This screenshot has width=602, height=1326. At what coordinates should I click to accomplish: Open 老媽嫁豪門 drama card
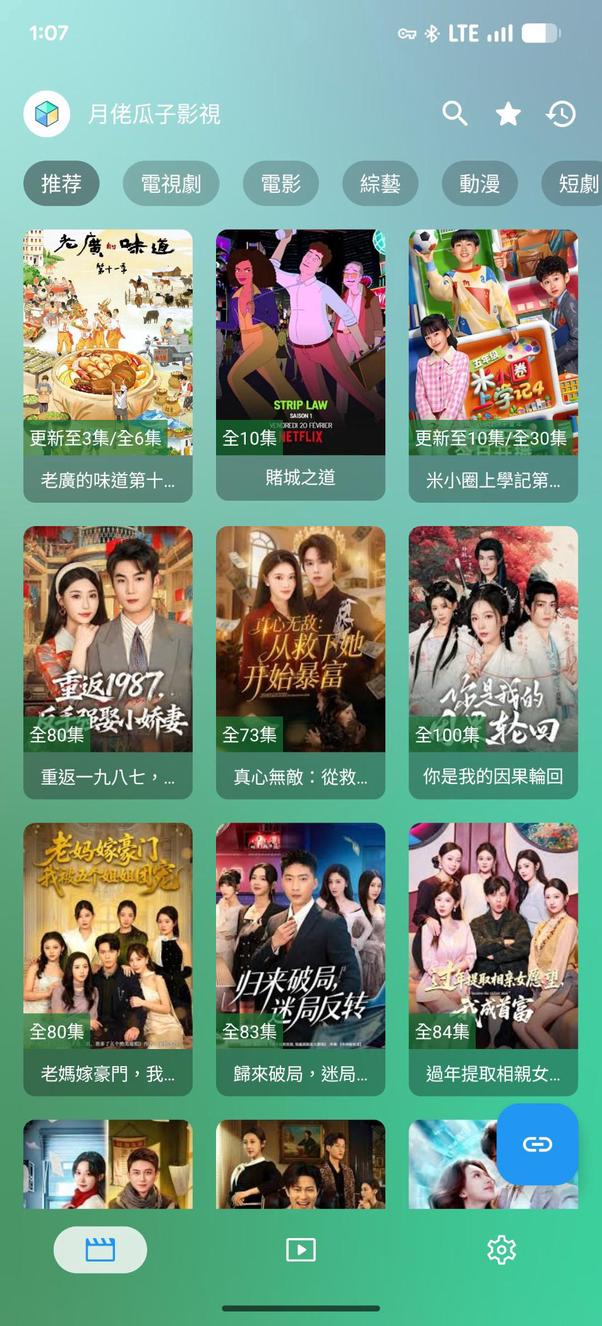point(108,958)
